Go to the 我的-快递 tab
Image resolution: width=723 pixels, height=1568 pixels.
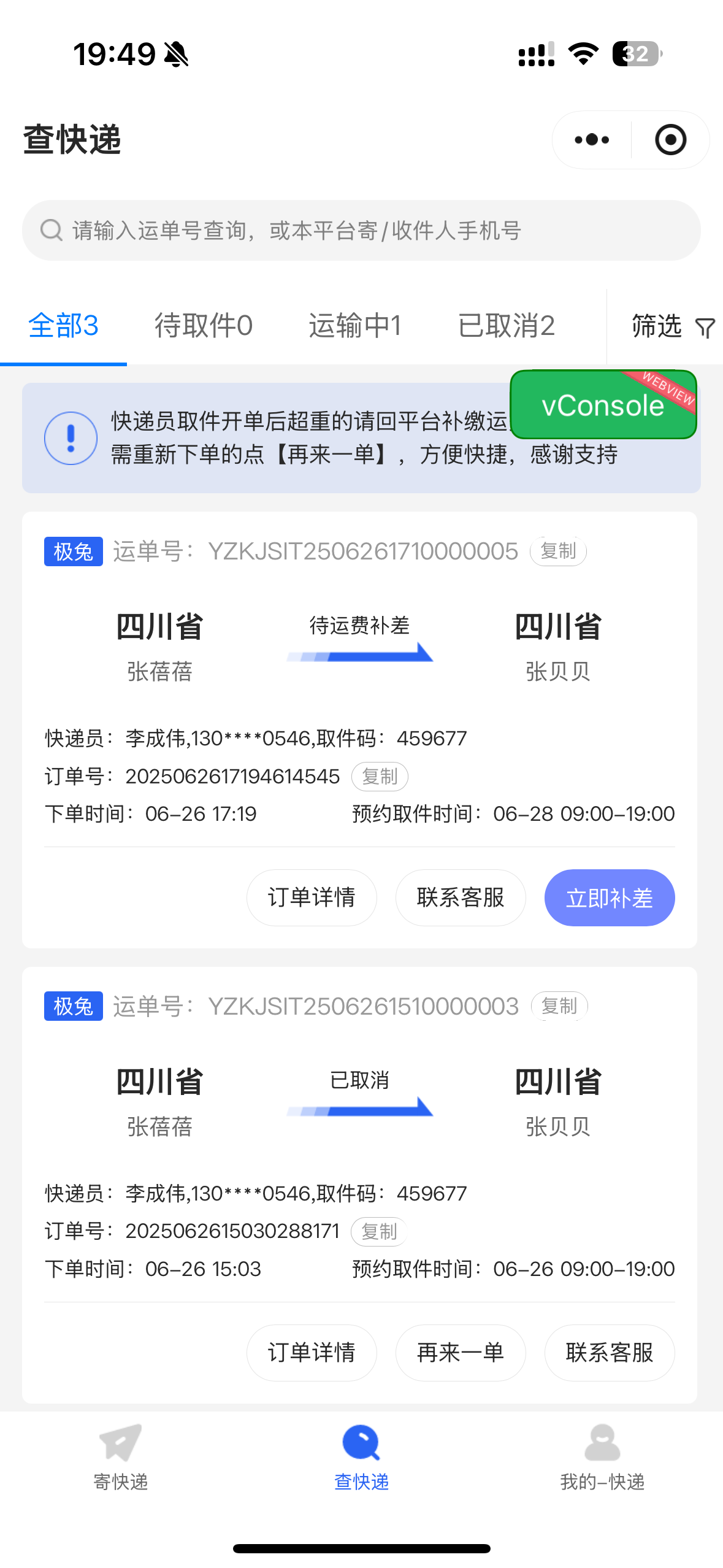tap(602, 1457)
